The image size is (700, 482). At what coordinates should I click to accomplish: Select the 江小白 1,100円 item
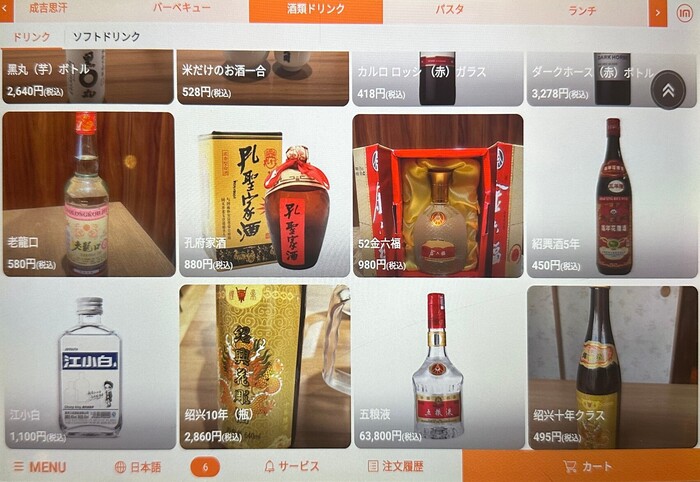88,367
